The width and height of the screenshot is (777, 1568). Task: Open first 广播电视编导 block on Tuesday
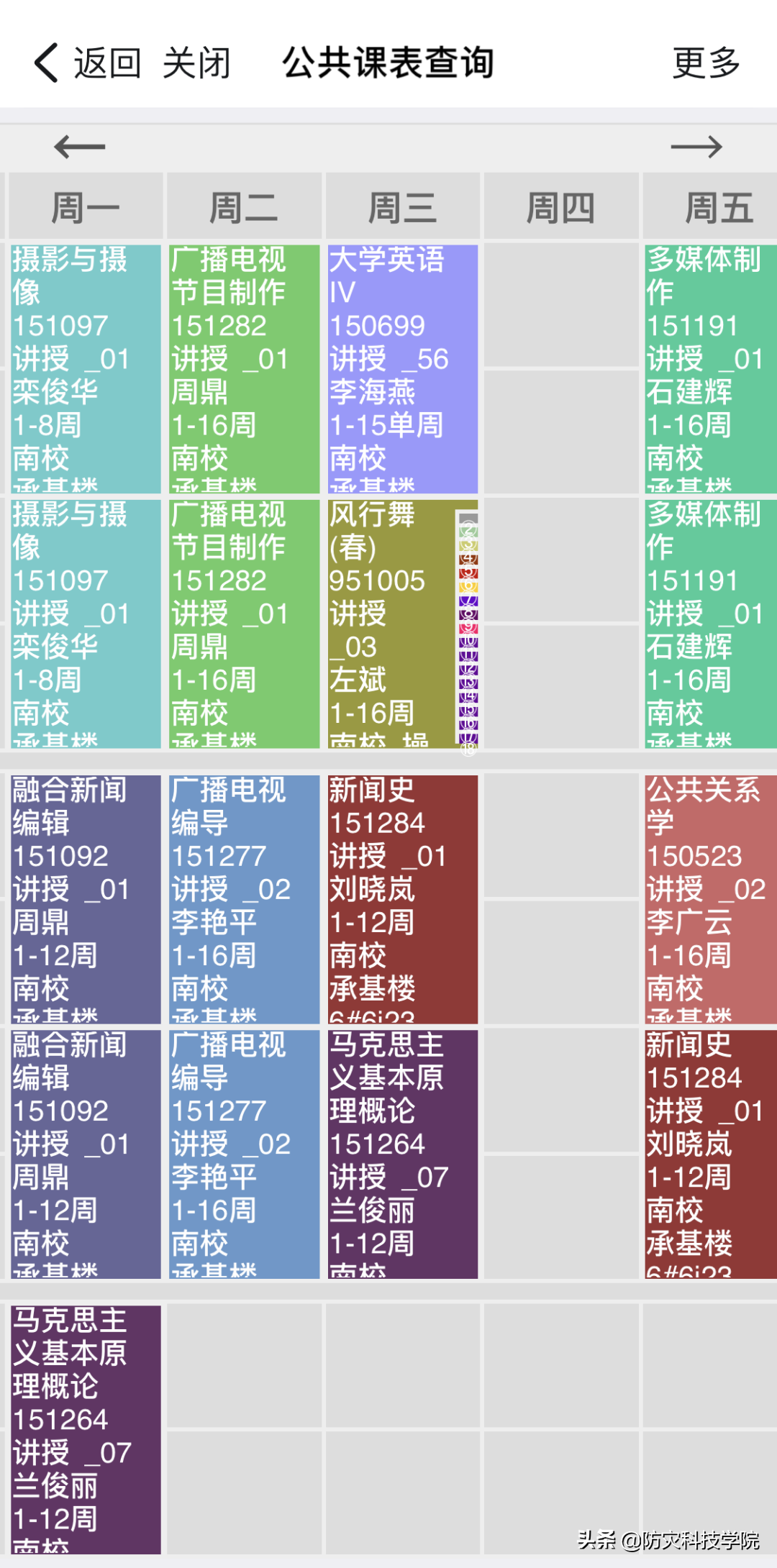(245, 899)
